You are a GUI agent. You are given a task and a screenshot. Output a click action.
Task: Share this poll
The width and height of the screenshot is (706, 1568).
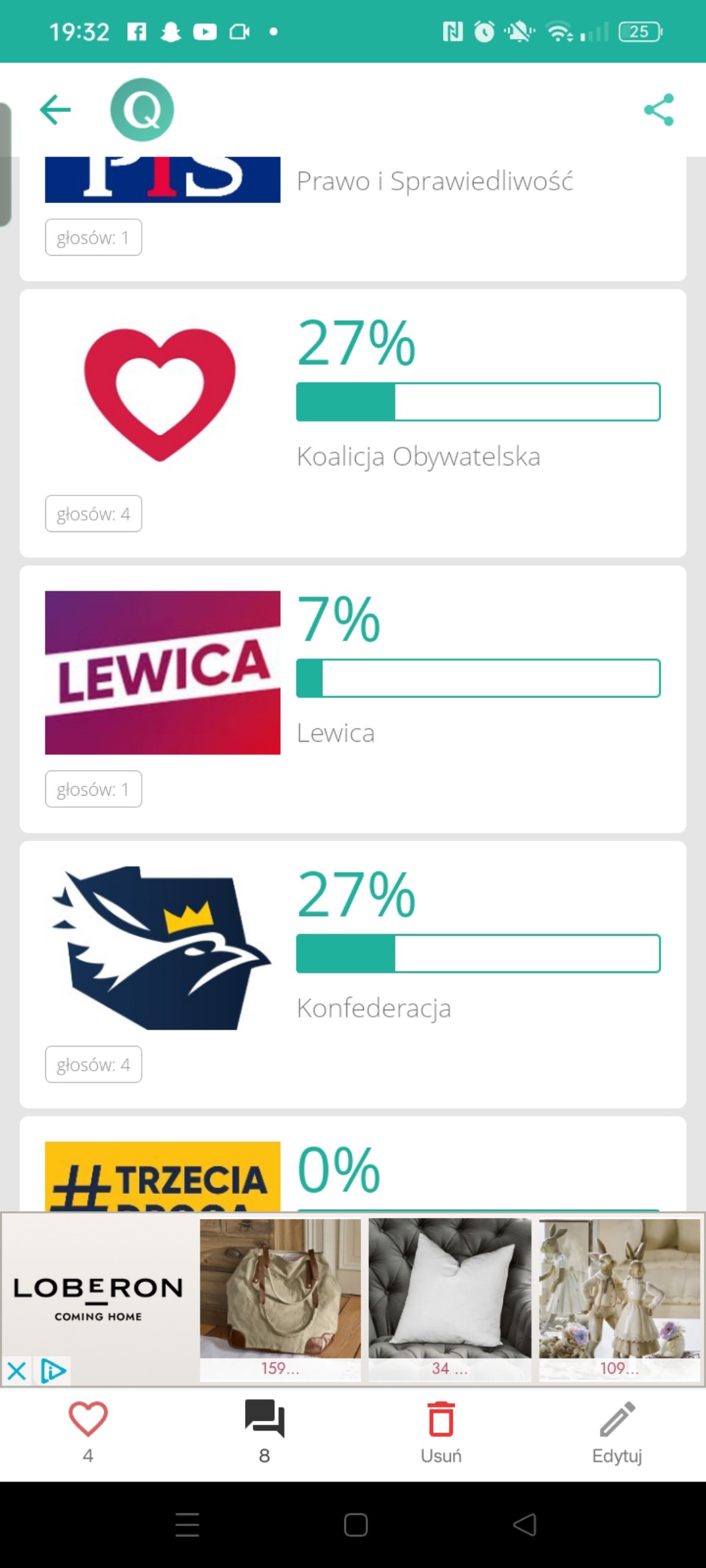click(x=659, y=110)
